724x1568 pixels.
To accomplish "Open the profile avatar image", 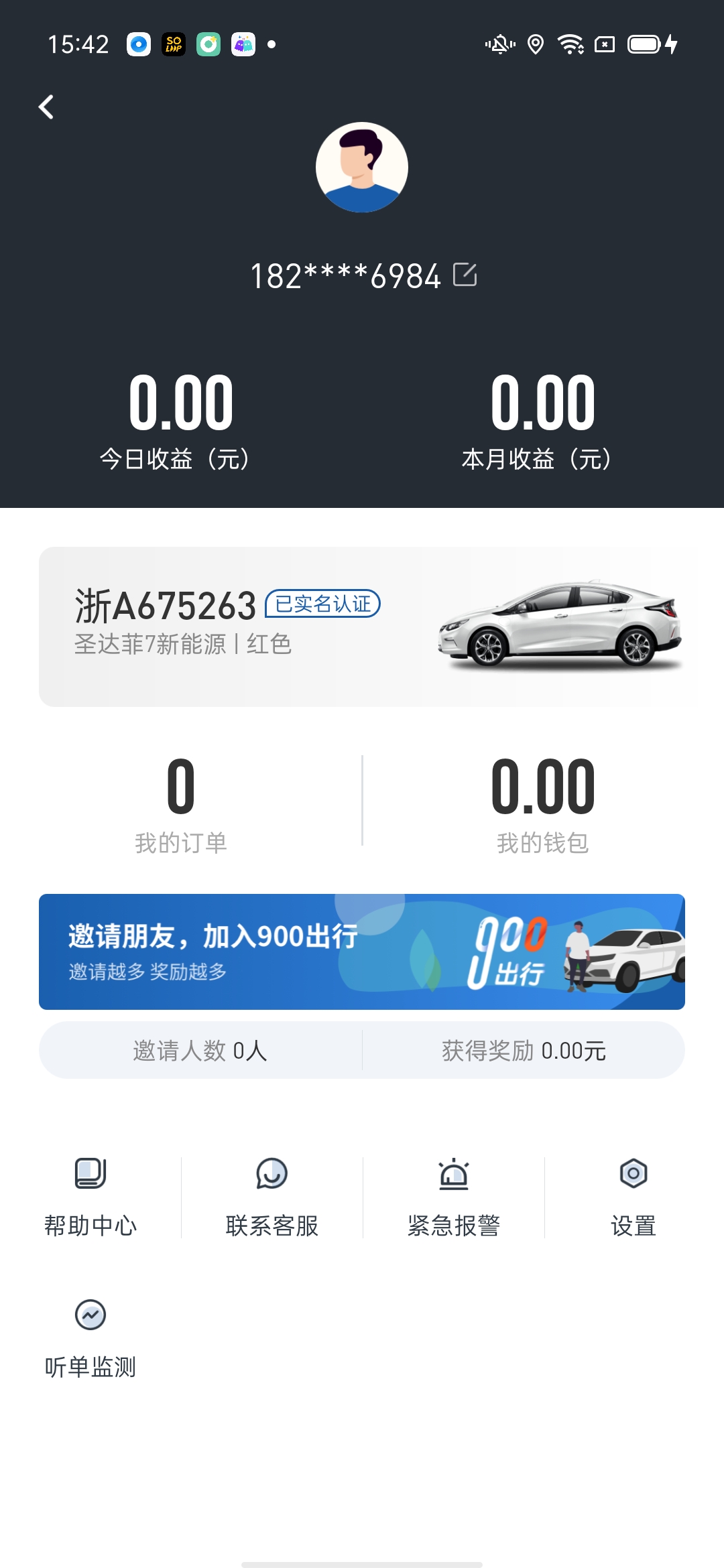I will coord(362,168).
